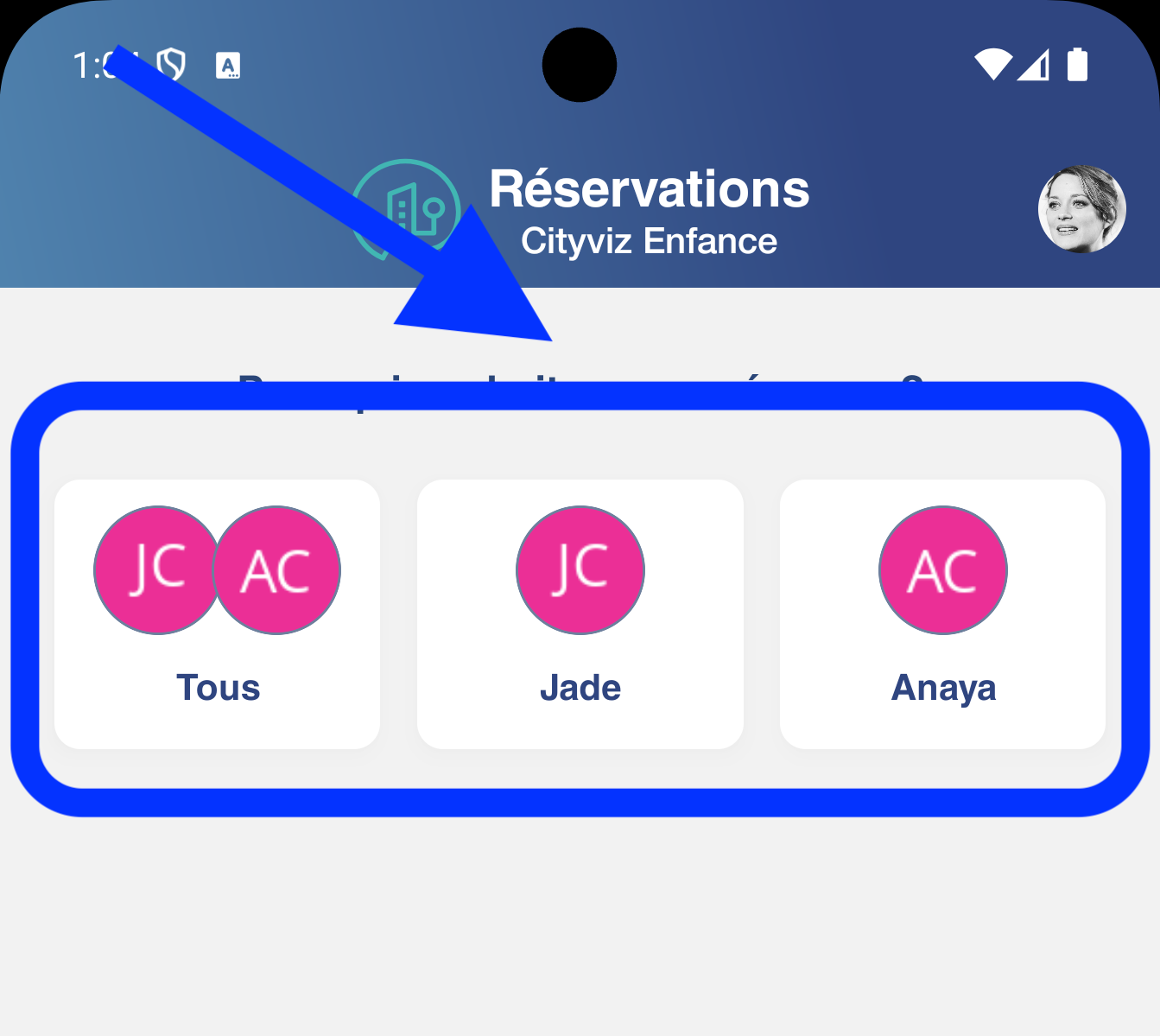Choose Jade's reservation card
Screen dimensions: 1160x1036
pyautogui.click(x=580, y=613)
